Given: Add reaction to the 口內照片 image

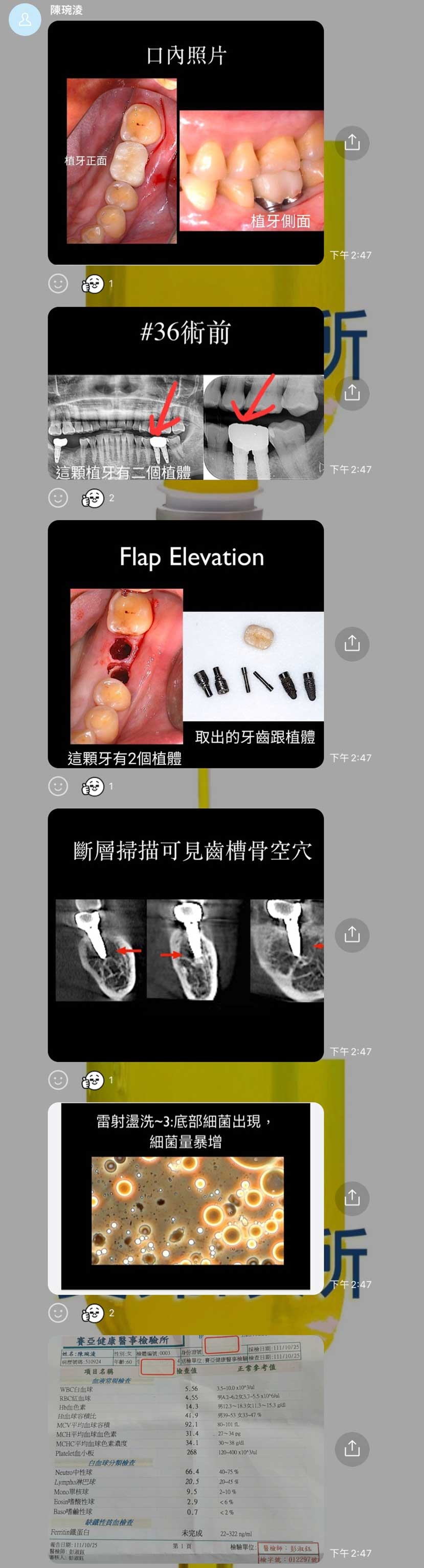Looking at the screenshot, I should (x=58, y=284).
